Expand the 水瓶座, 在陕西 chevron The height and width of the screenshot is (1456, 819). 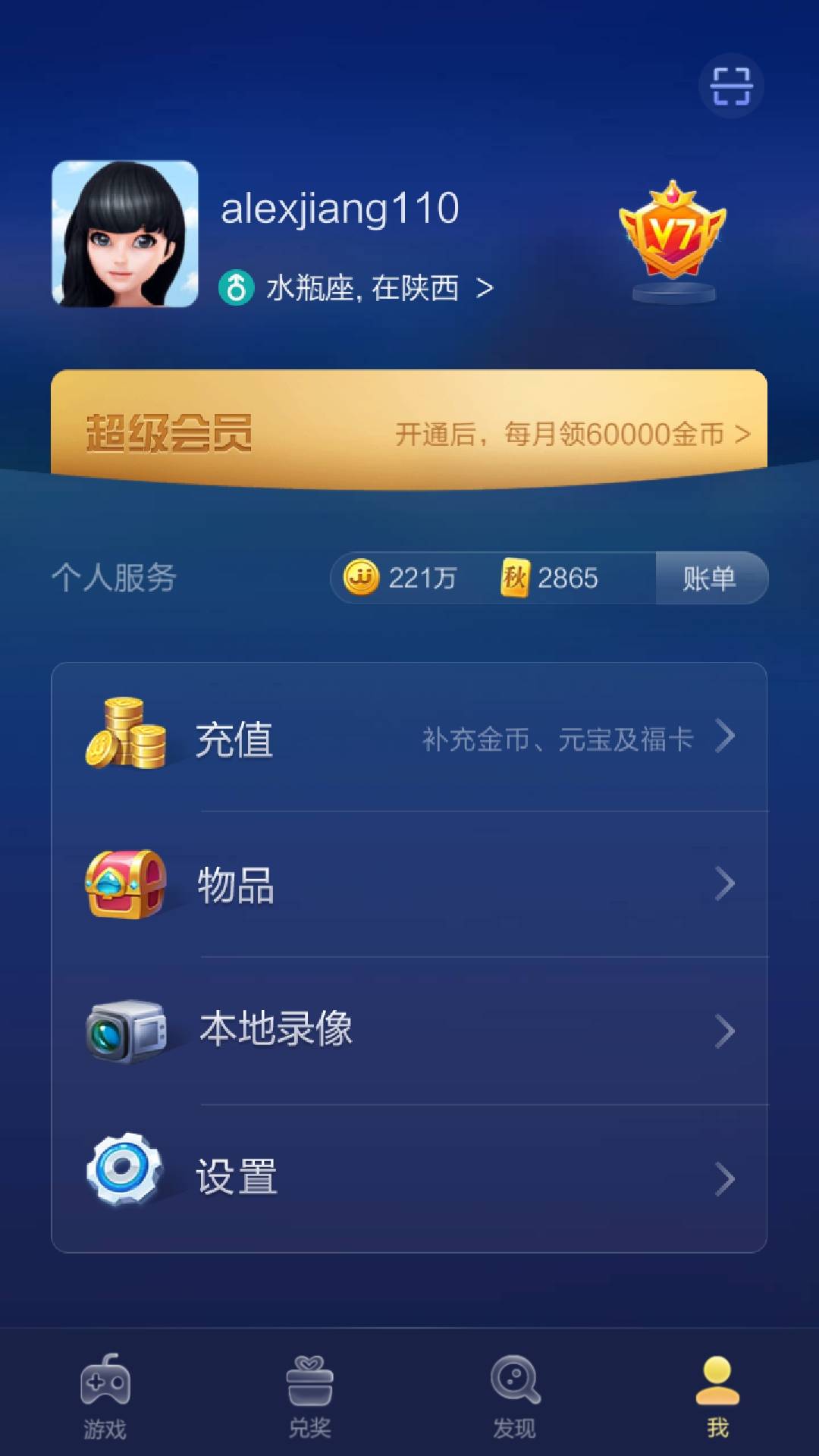pyautogui.click(x=485, y=287)
